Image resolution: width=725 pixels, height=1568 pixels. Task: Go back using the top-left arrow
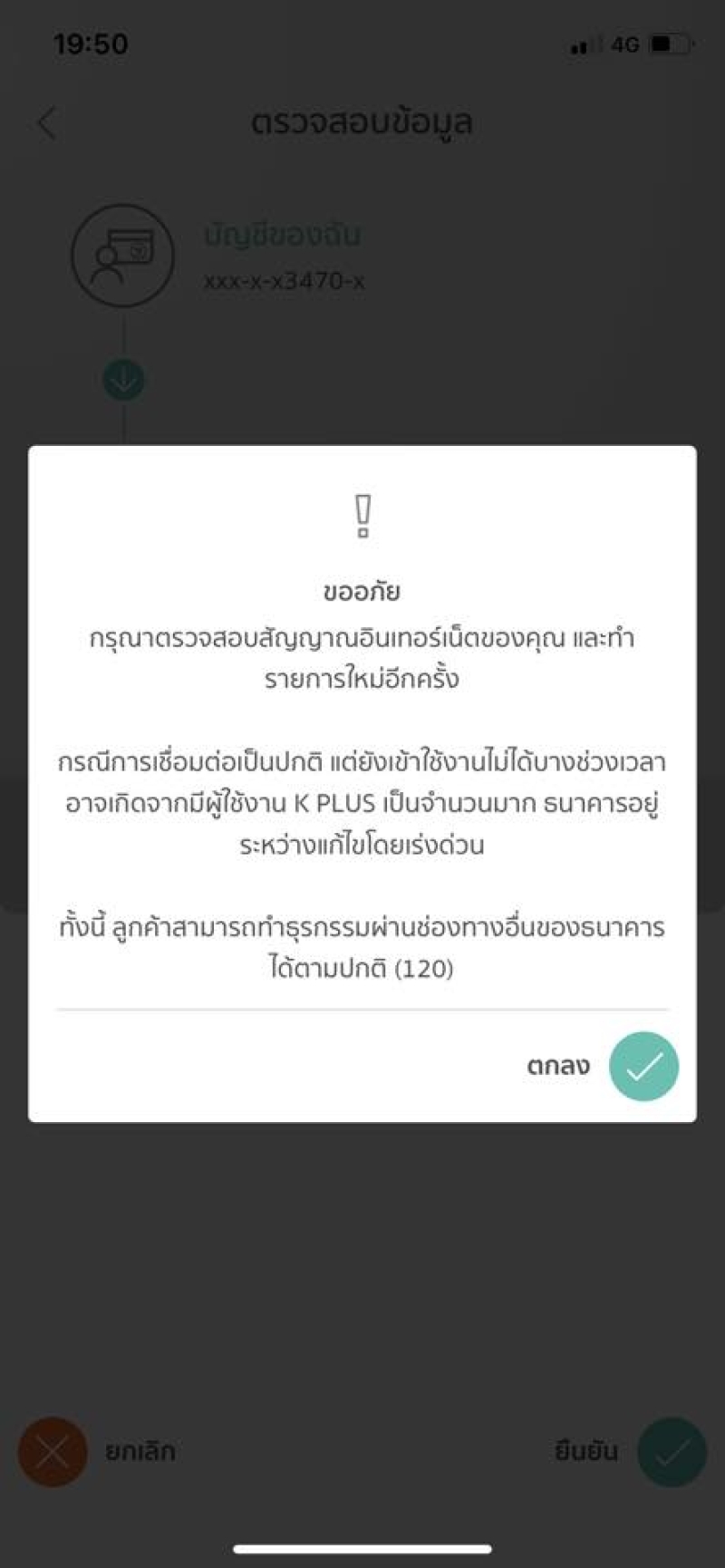click(x=47, y=122)
